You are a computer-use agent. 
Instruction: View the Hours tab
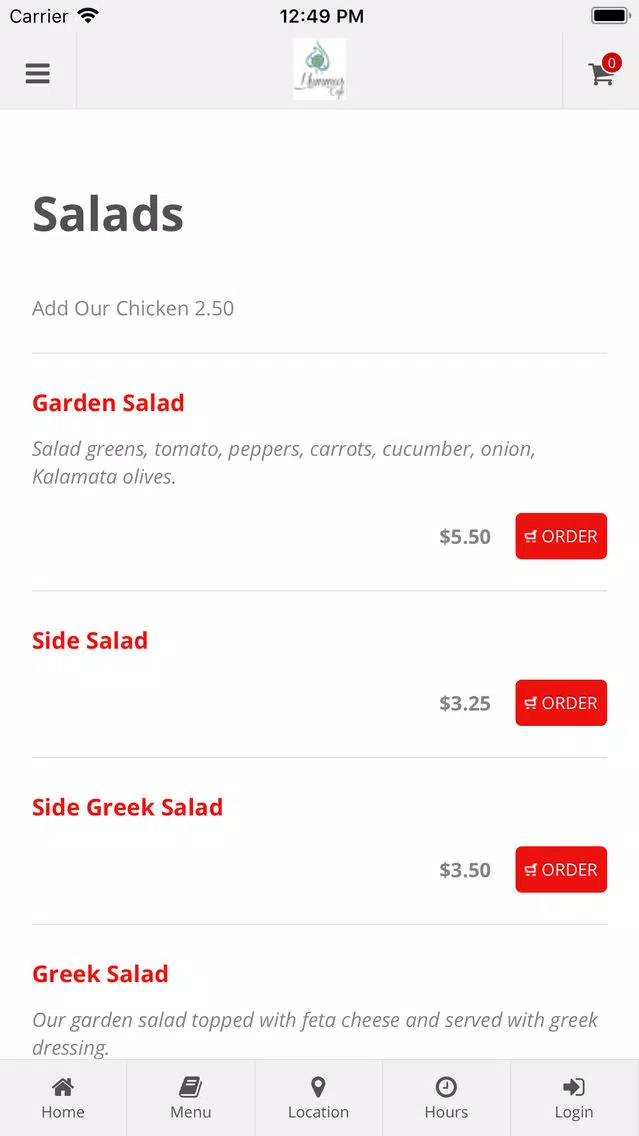click(446, 1098)
